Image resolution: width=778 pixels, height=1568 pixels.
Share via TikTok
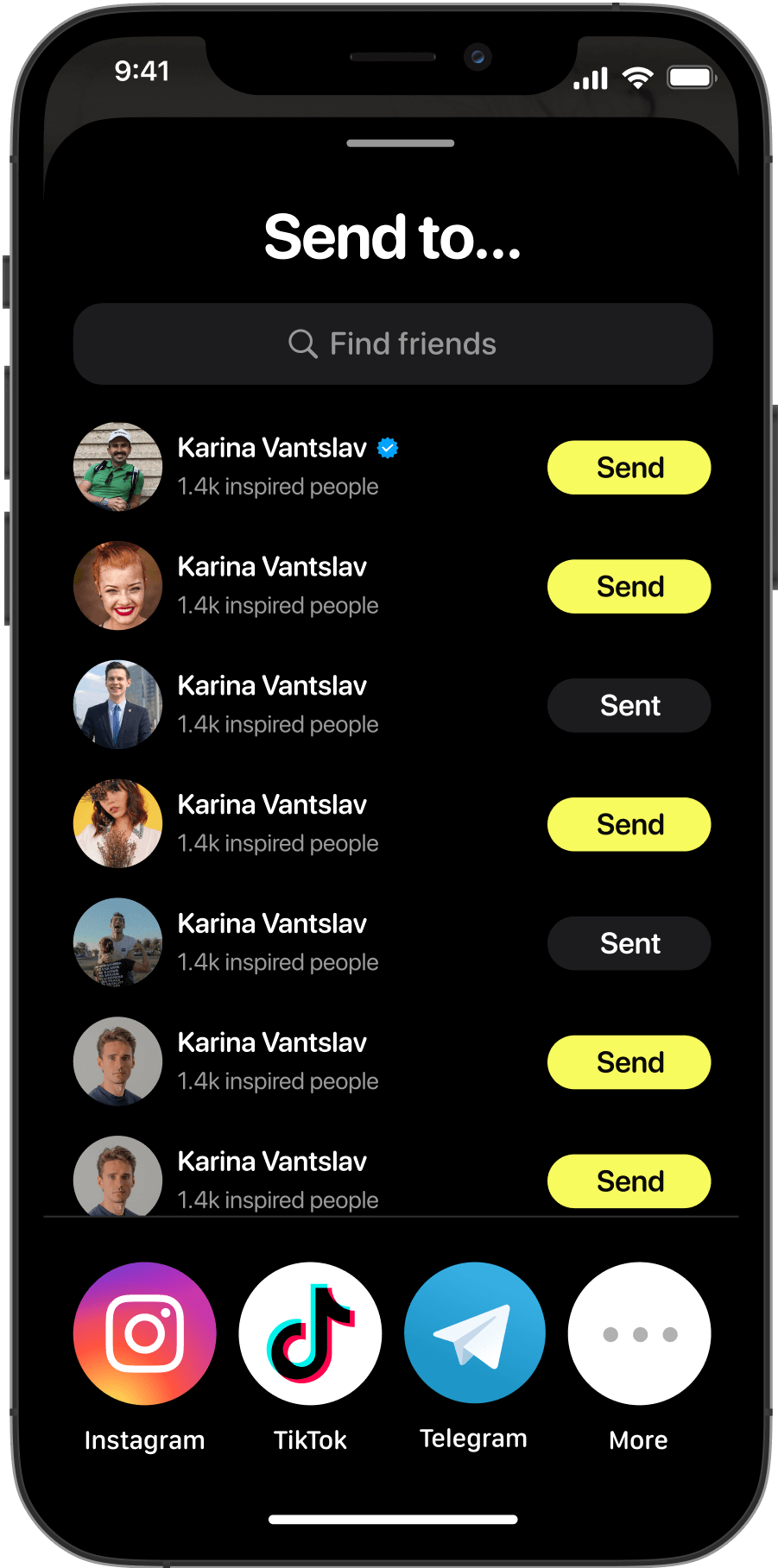[310, 1333]
